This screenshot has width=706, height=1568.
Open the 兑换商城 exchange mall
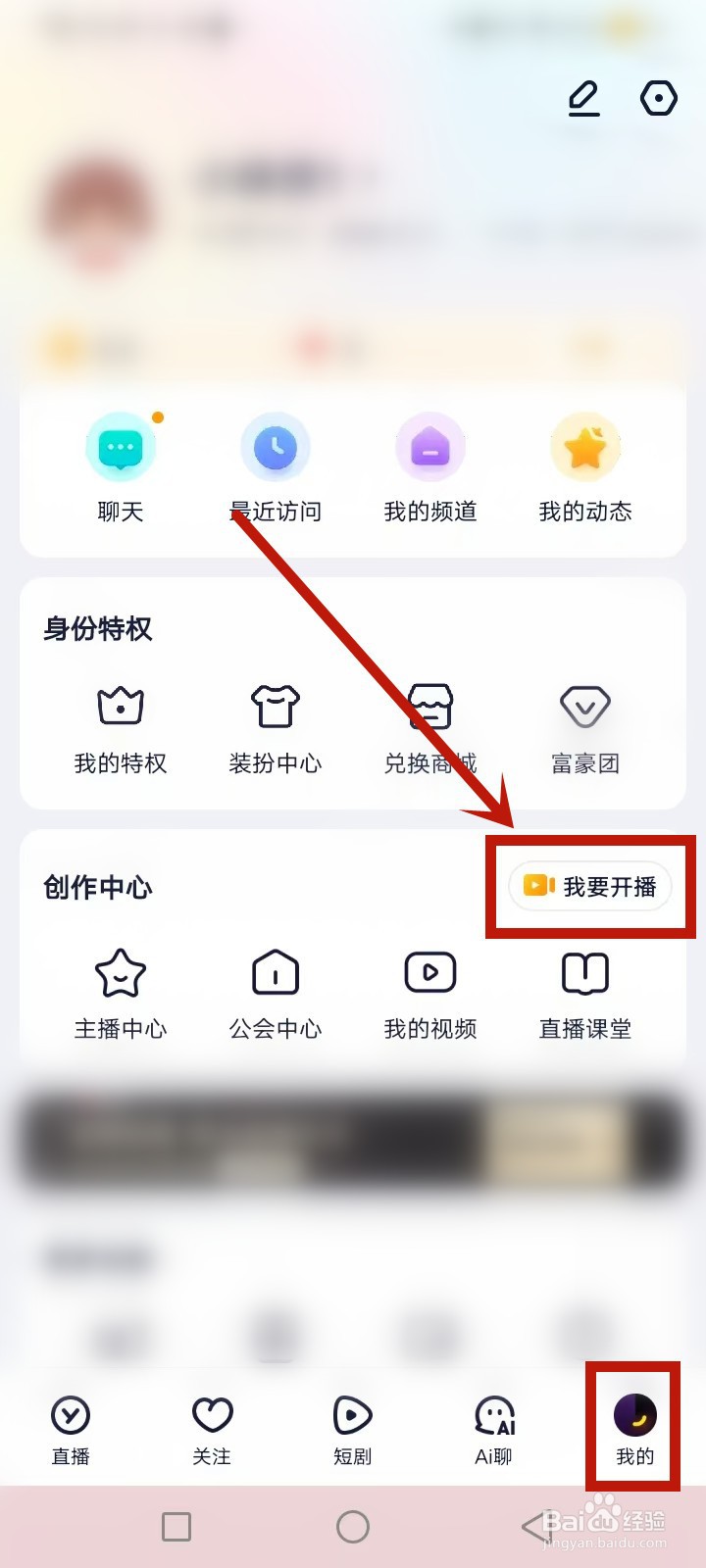429,720
